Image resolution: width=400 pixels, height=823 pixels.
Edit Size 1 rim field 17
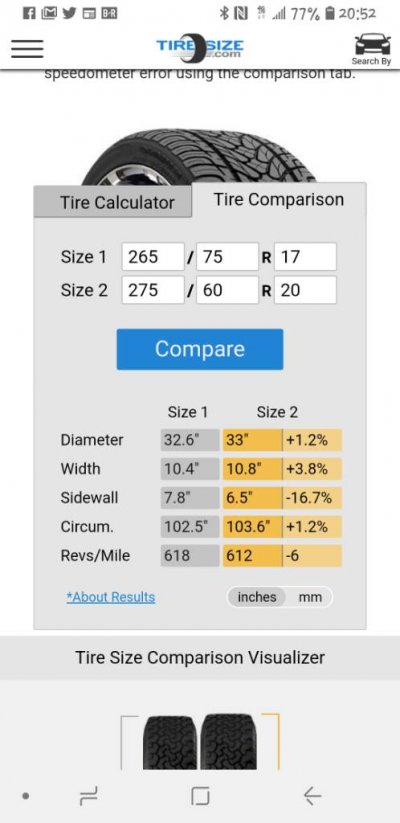tap(305, 257)
